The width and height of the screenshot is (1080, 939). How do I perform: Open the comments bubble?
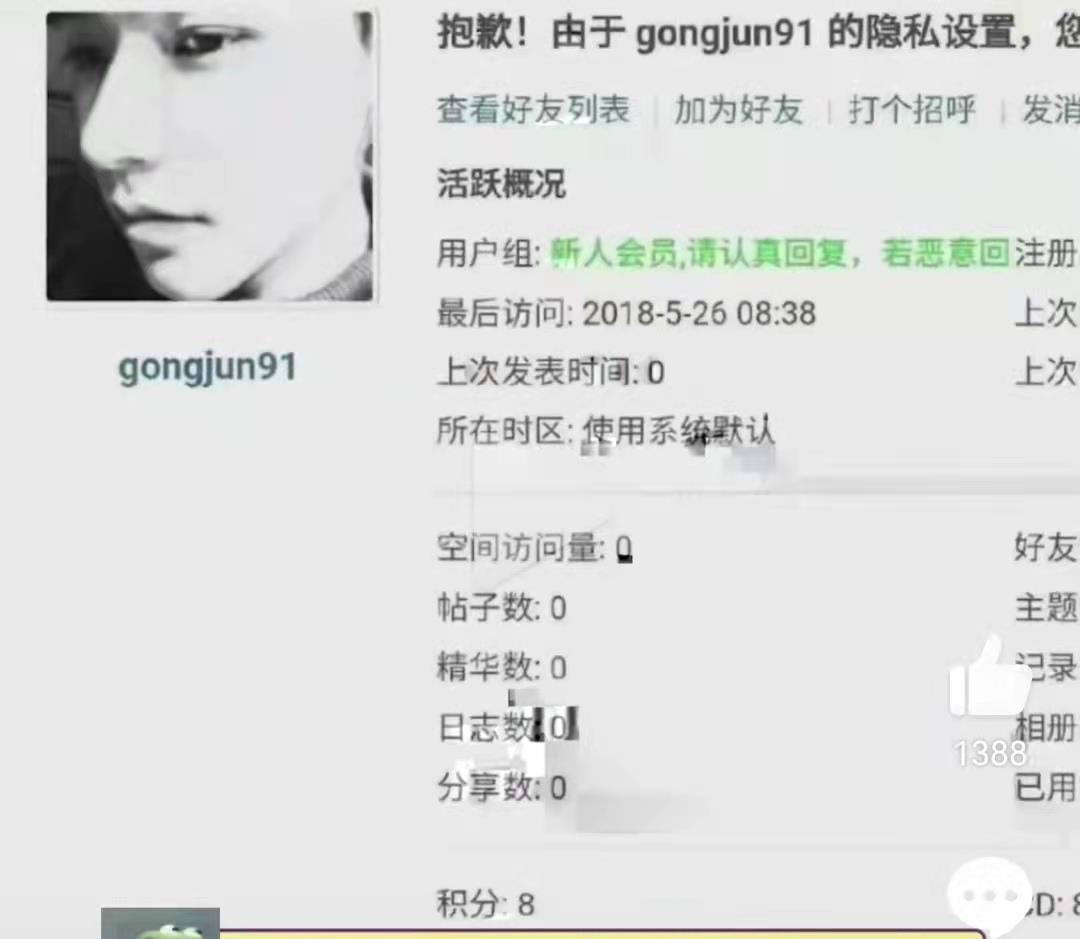point(990,897)
